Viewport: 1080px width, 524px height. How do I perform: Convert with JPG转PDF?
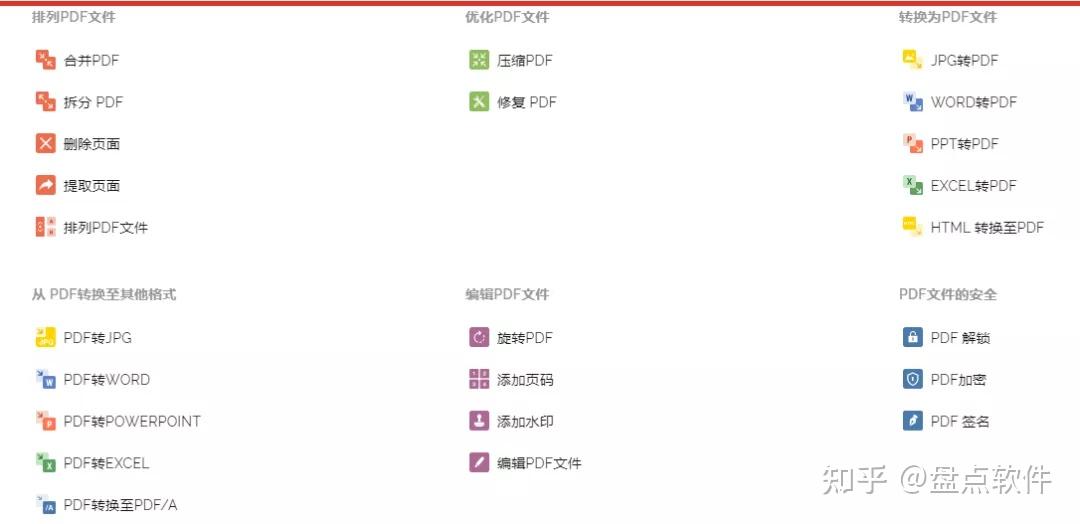(963, 60)
